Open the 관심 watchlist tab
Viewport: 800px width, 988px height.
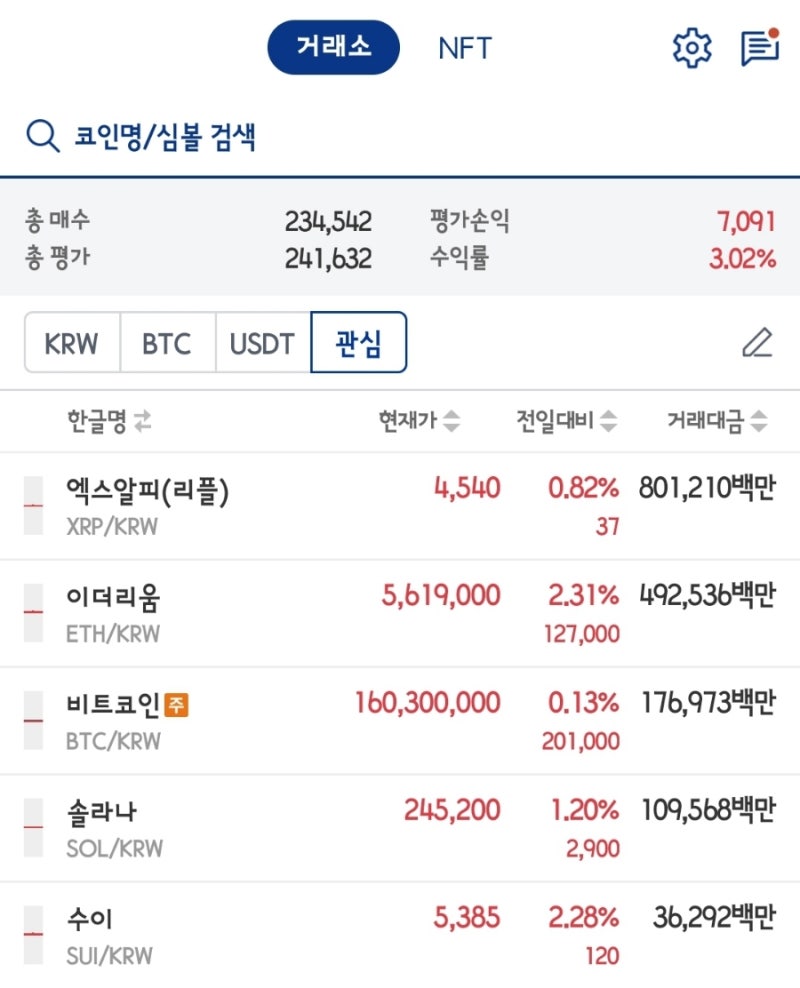360,341
